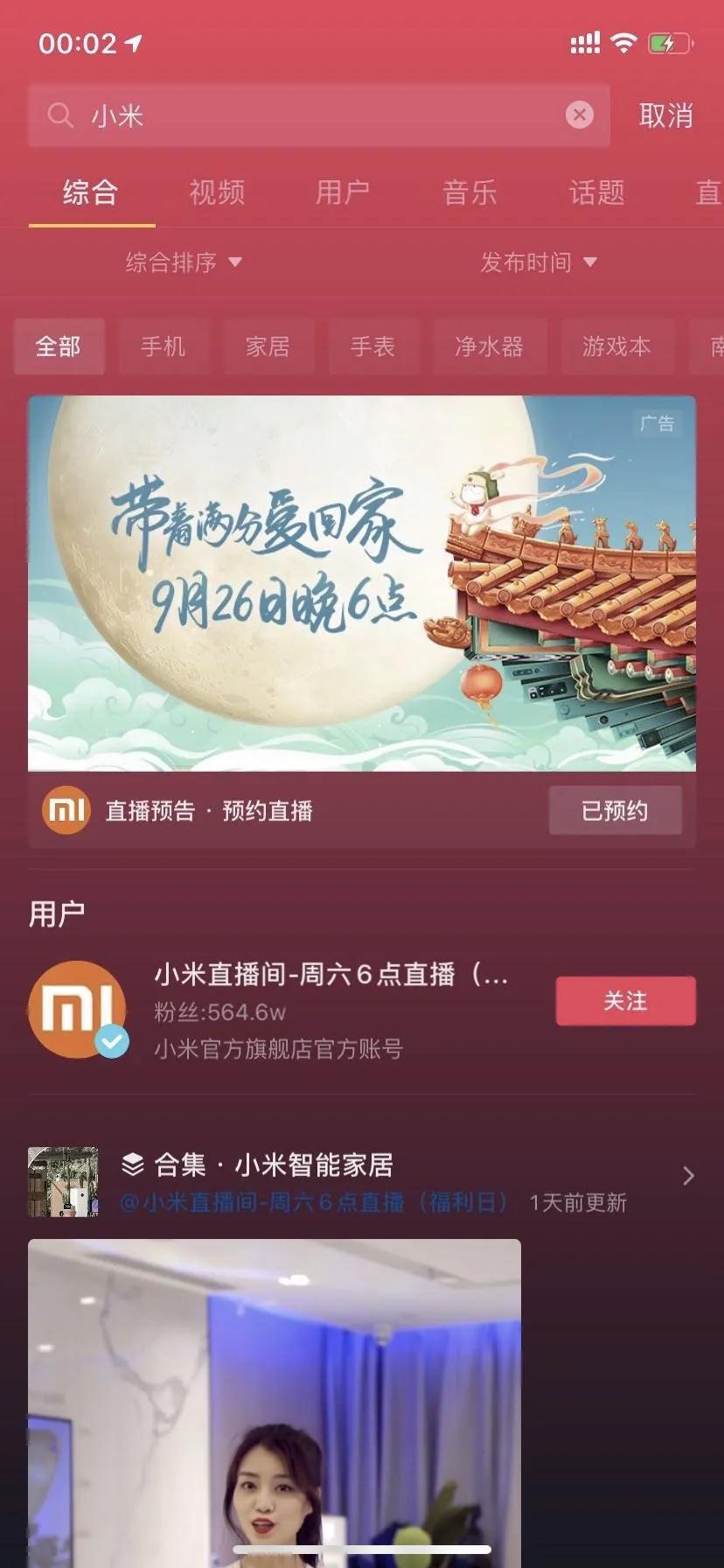The image size is (724, 1568).
Task: Open the 综合排序 dropdown
Action: 184,262
